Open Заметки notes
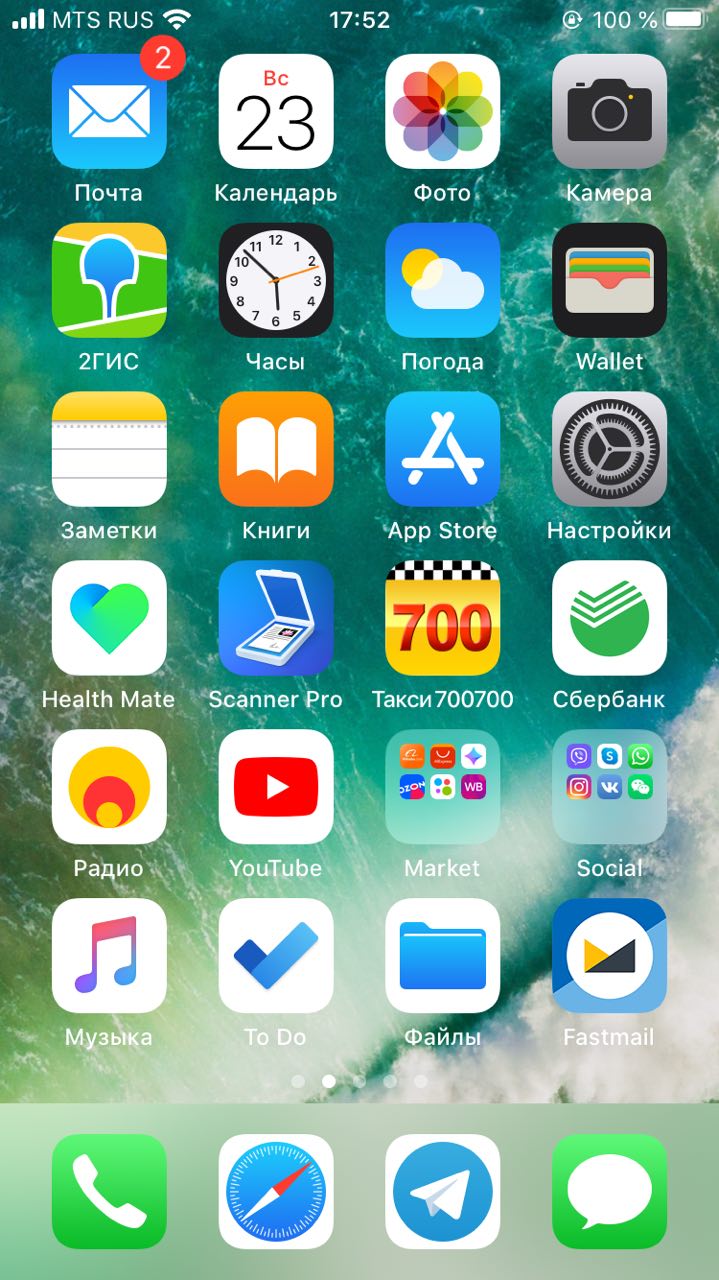 point(109,449)
